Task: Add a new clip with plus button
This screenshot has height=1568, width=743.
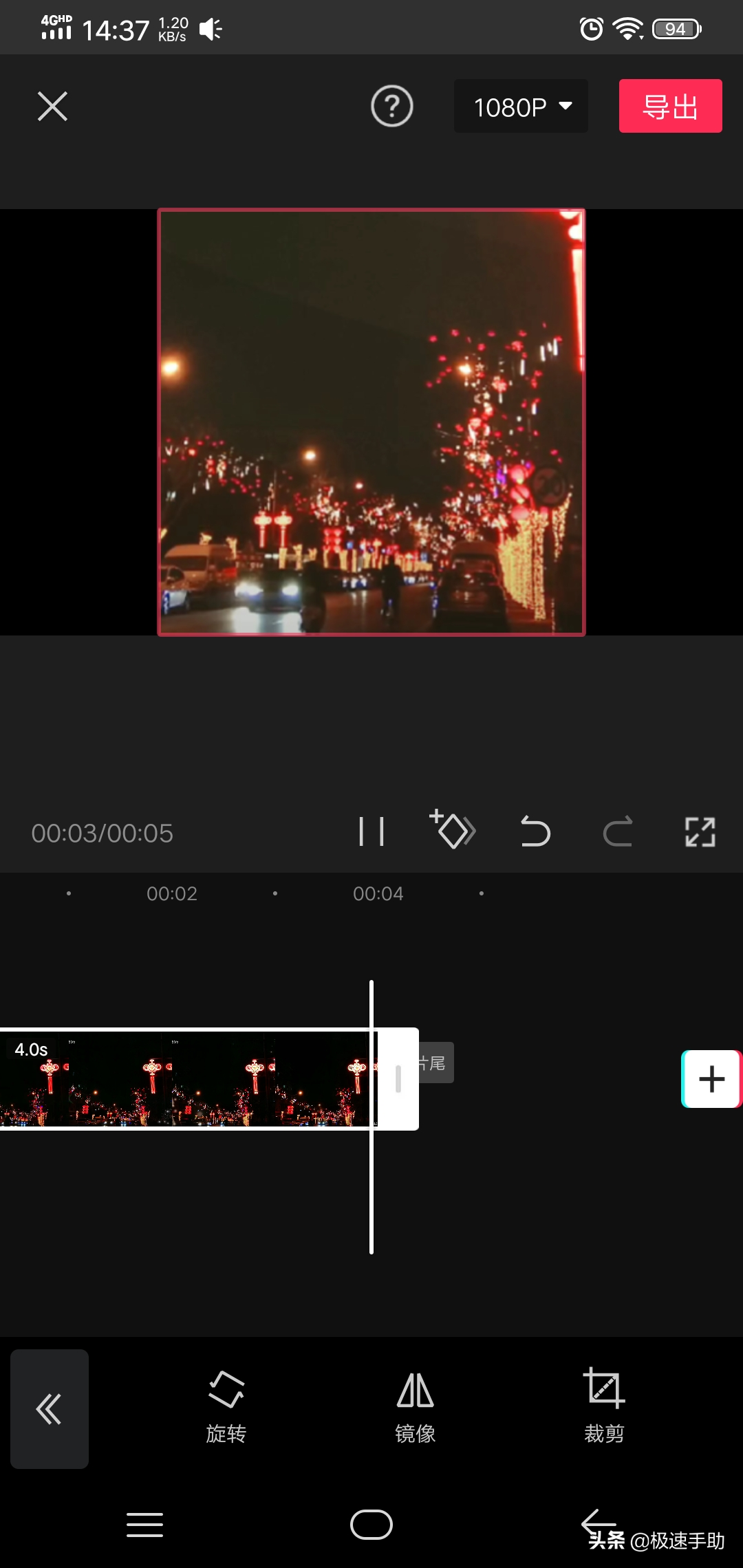Action: pyautogui.click(x=711, y=1079)
